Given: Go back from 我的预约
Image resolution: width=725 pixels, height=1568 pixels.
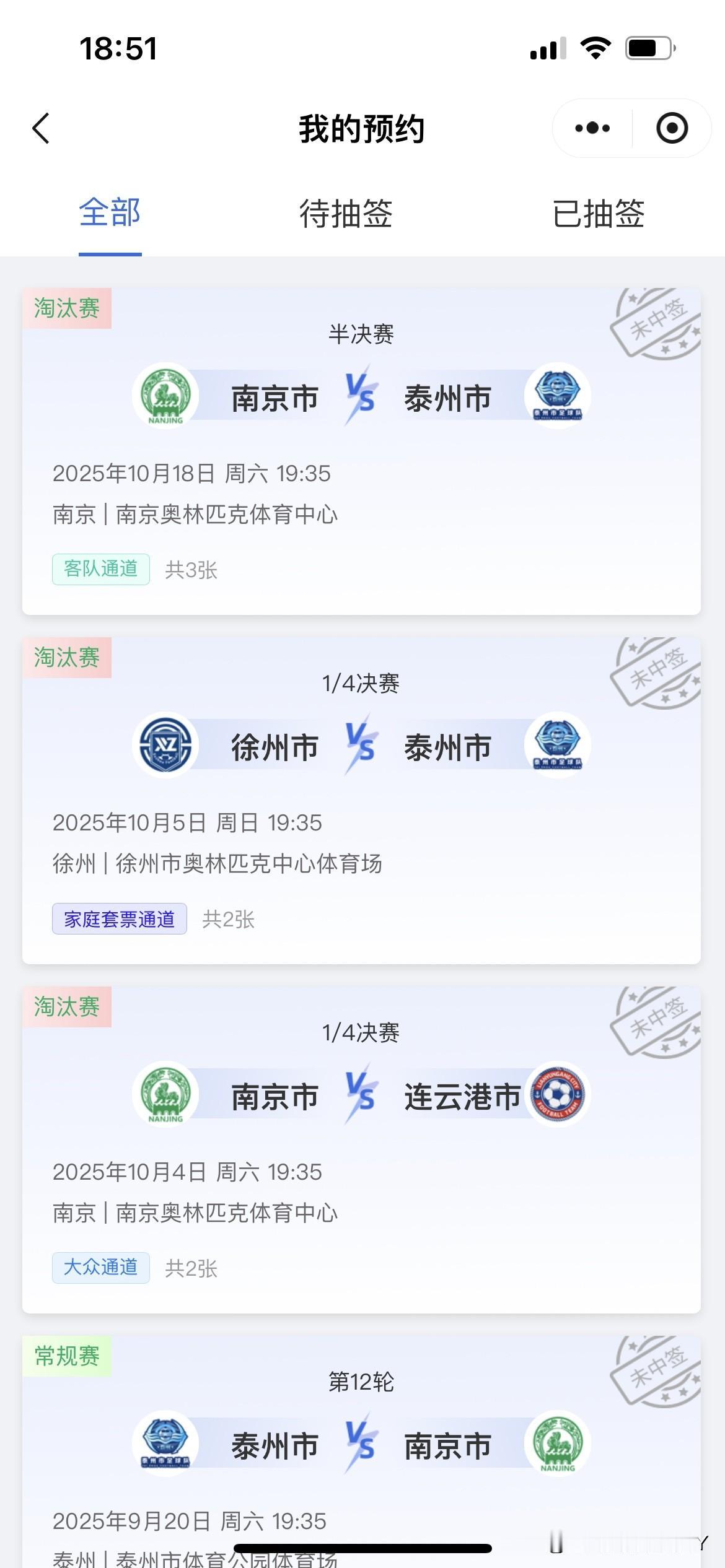Looking at the screenshot, I should pos(41,129).
